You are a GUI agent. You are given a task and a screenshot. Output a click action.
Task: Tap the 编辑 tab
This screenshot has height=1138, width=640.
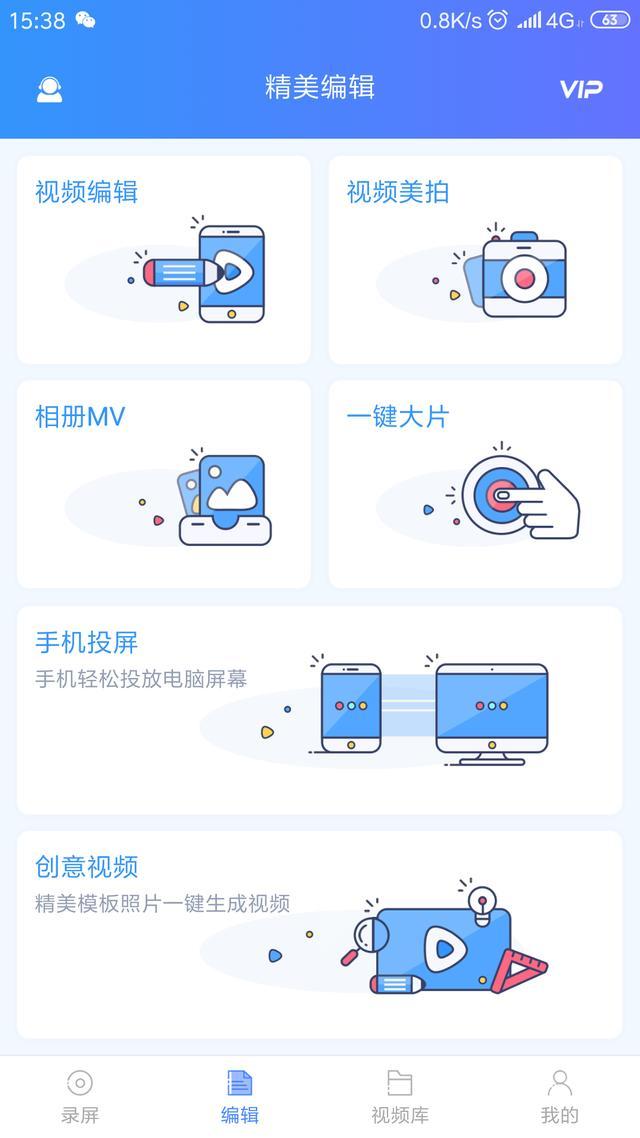pos(240,1096)
